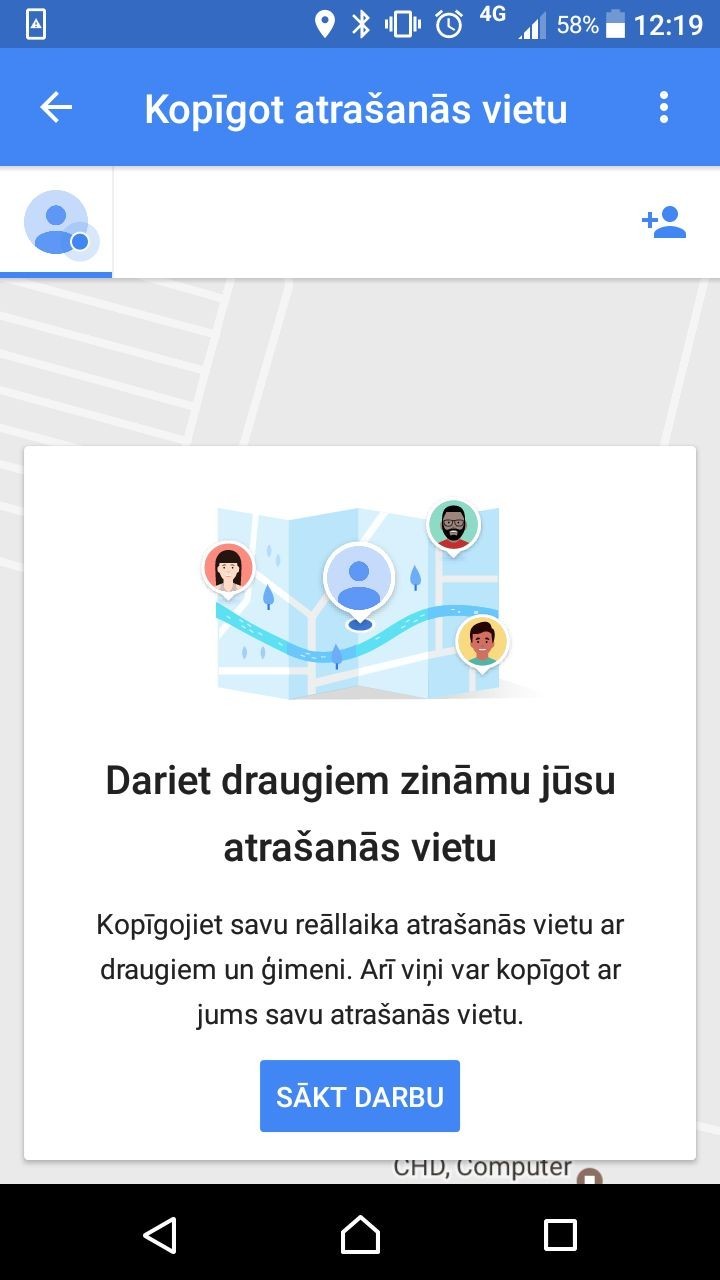This screenshot has height=1280, width=720.
Task: Open recent apps from navigation bar
Action: (560, 1234)
